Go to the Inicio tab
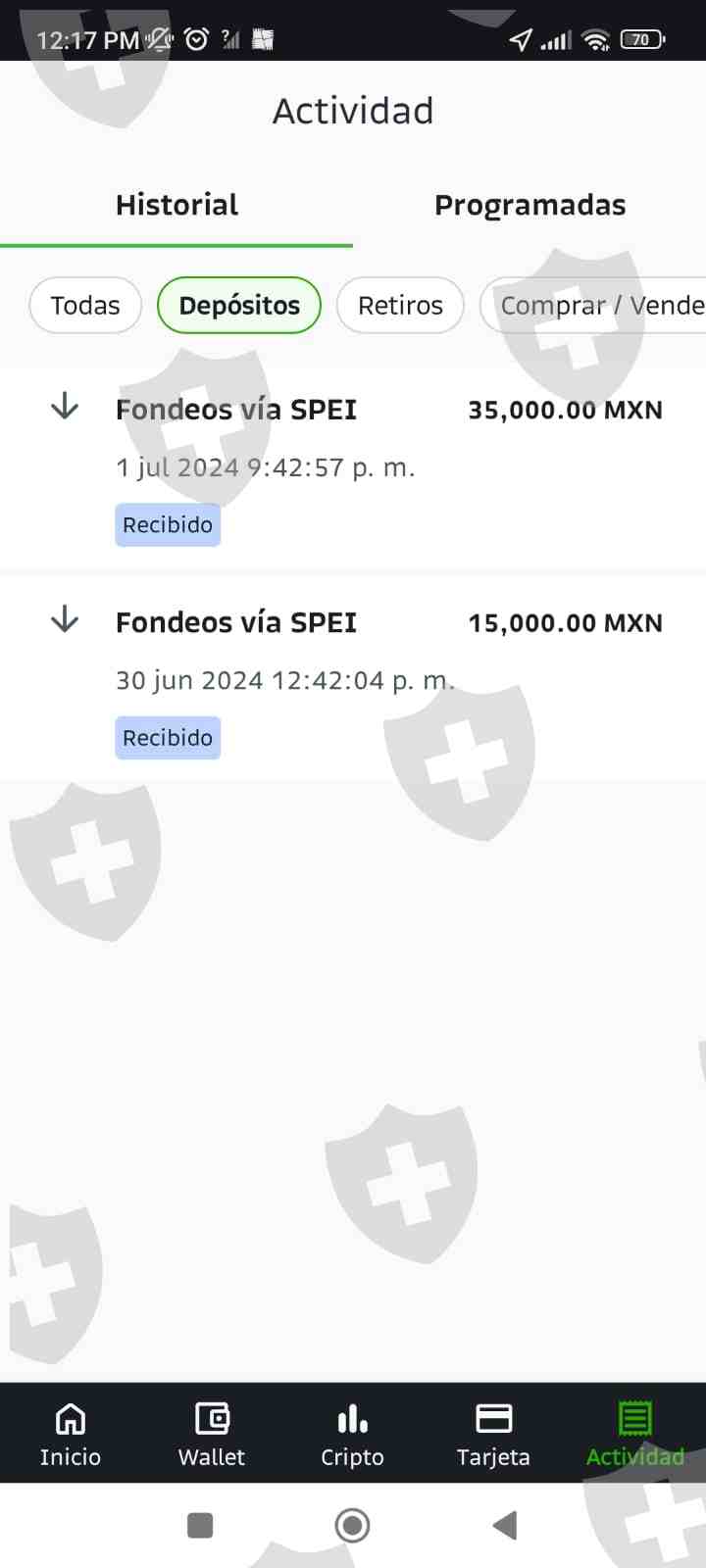Viewport: 706px width, 1568px height. coord(71,1433)
